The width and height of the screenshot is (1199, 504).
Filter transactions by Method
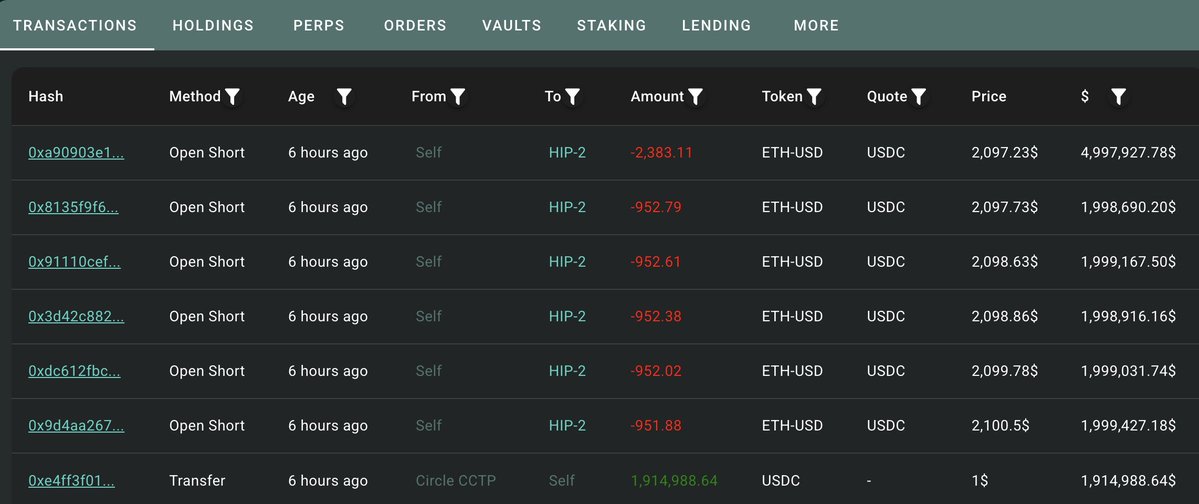(x=232, y=97)
